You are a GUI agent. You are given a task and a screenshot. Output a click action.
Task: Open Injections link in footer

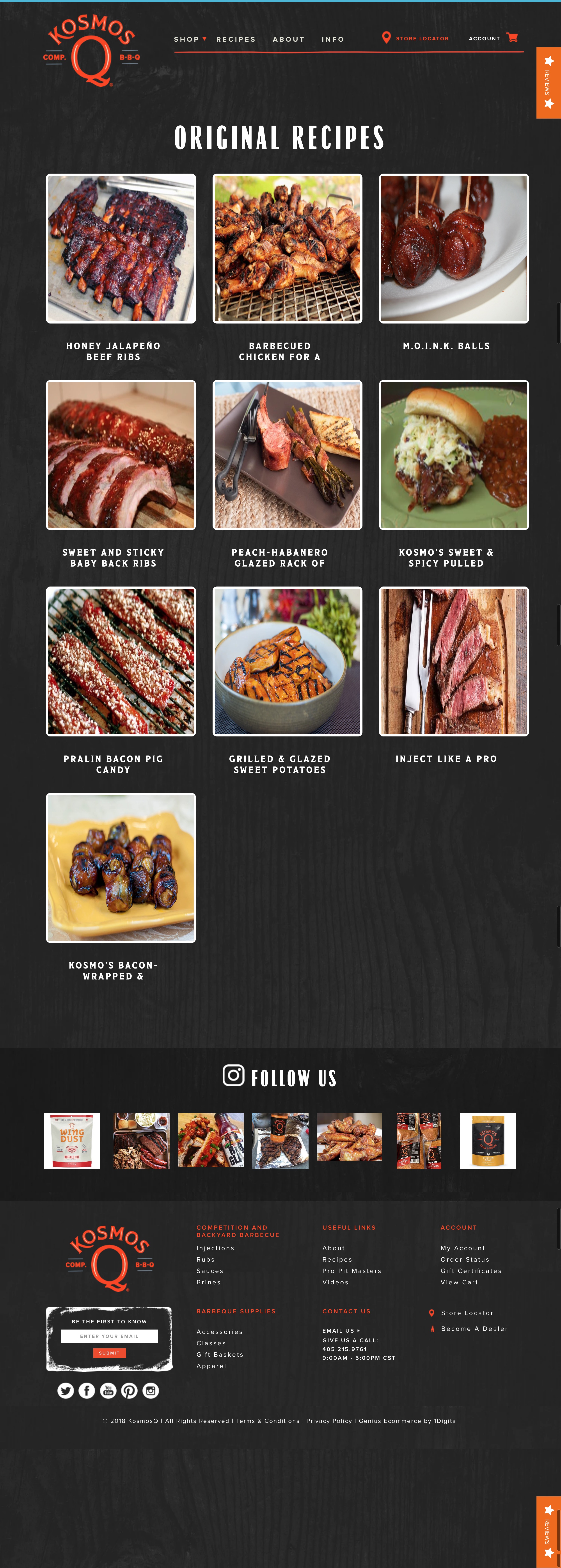click(215, 1248)
